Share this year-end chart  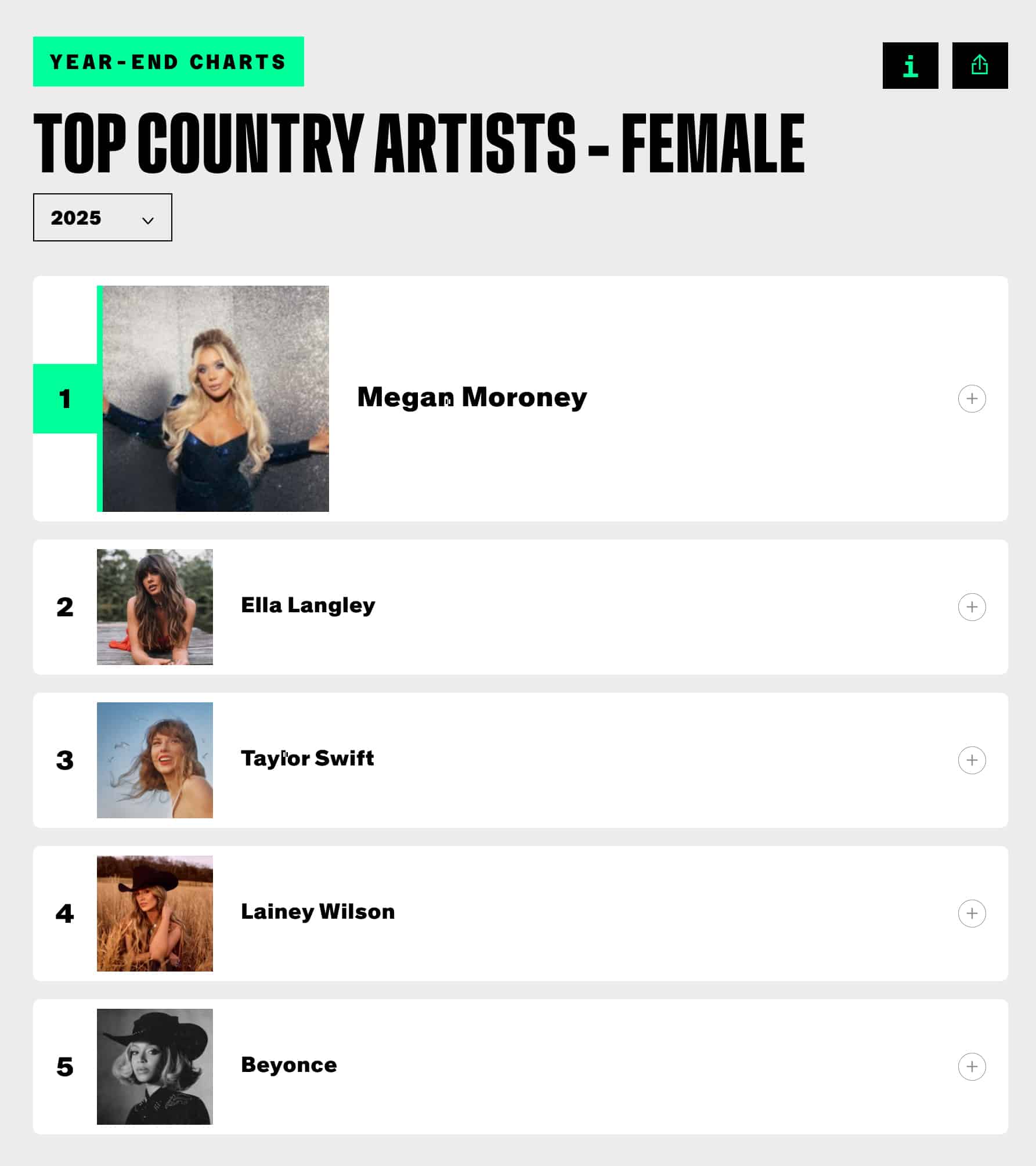(979, 66)
